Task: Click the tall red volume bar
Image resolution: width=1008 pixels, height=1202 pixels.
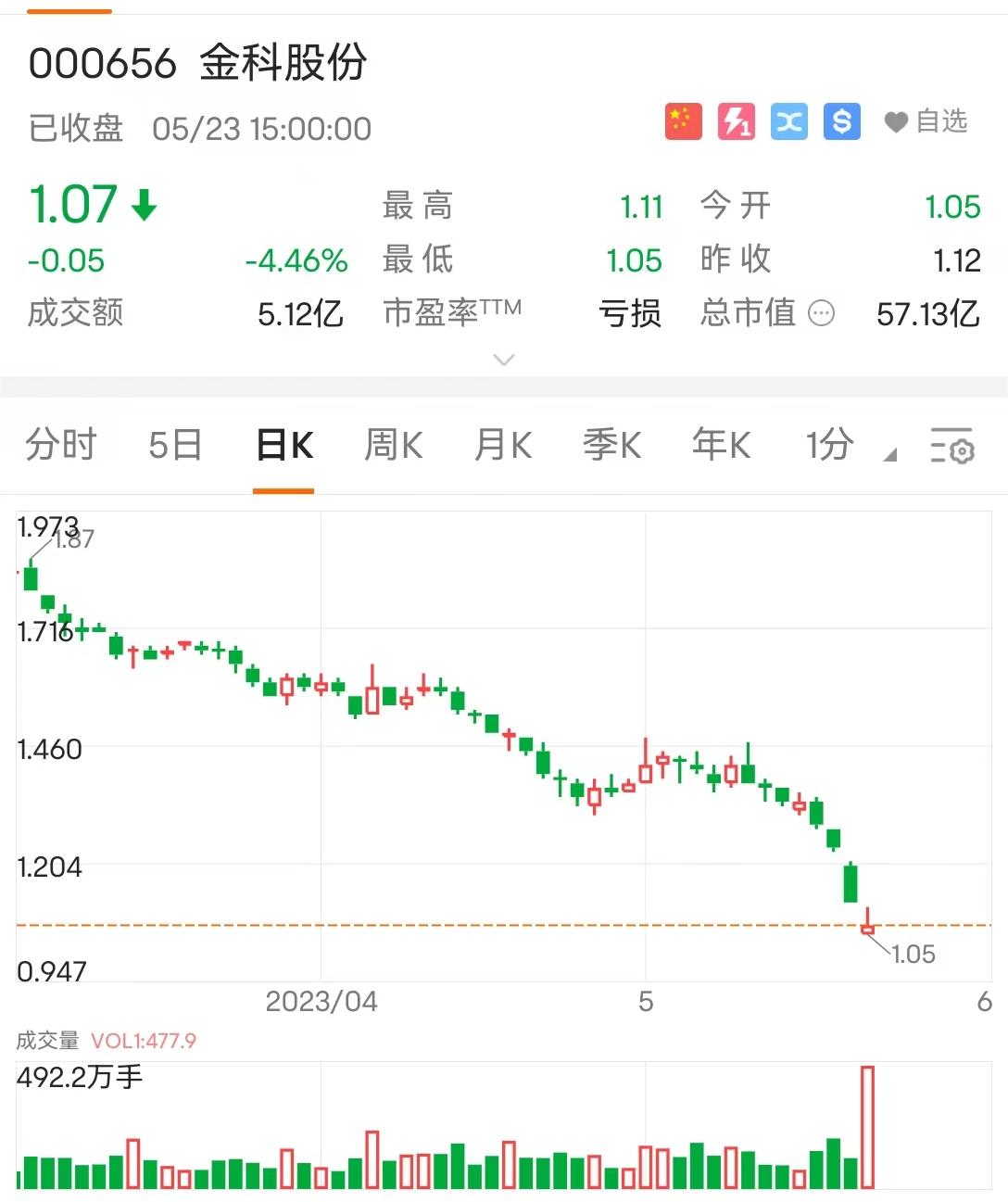Action: click(x=868, y=1126)
